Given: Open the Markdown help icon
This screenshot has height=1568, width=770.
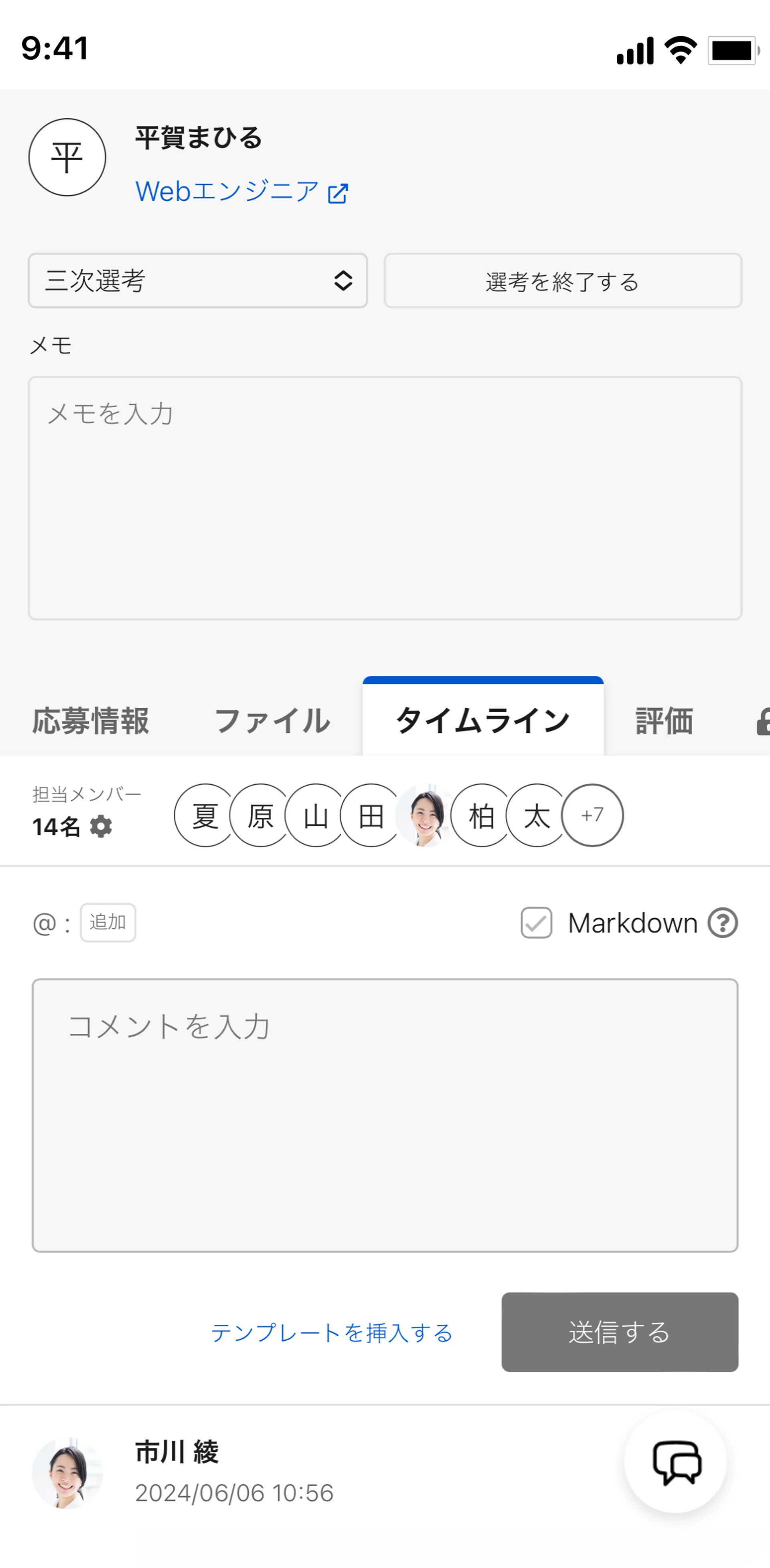Looking at the screenshot, I should (x=723, y=923).
